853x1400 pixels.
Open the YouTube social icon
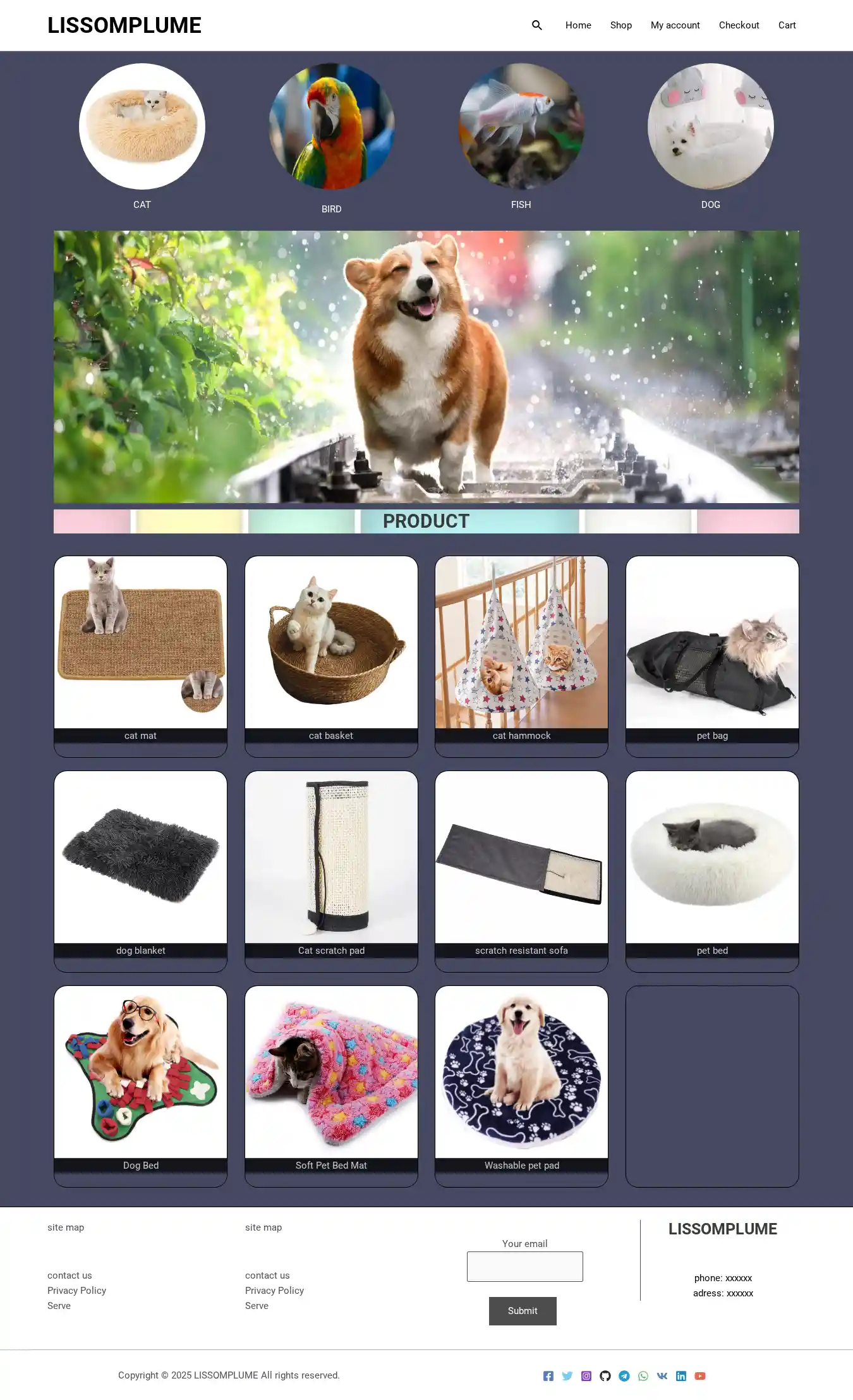point(700,1376)
